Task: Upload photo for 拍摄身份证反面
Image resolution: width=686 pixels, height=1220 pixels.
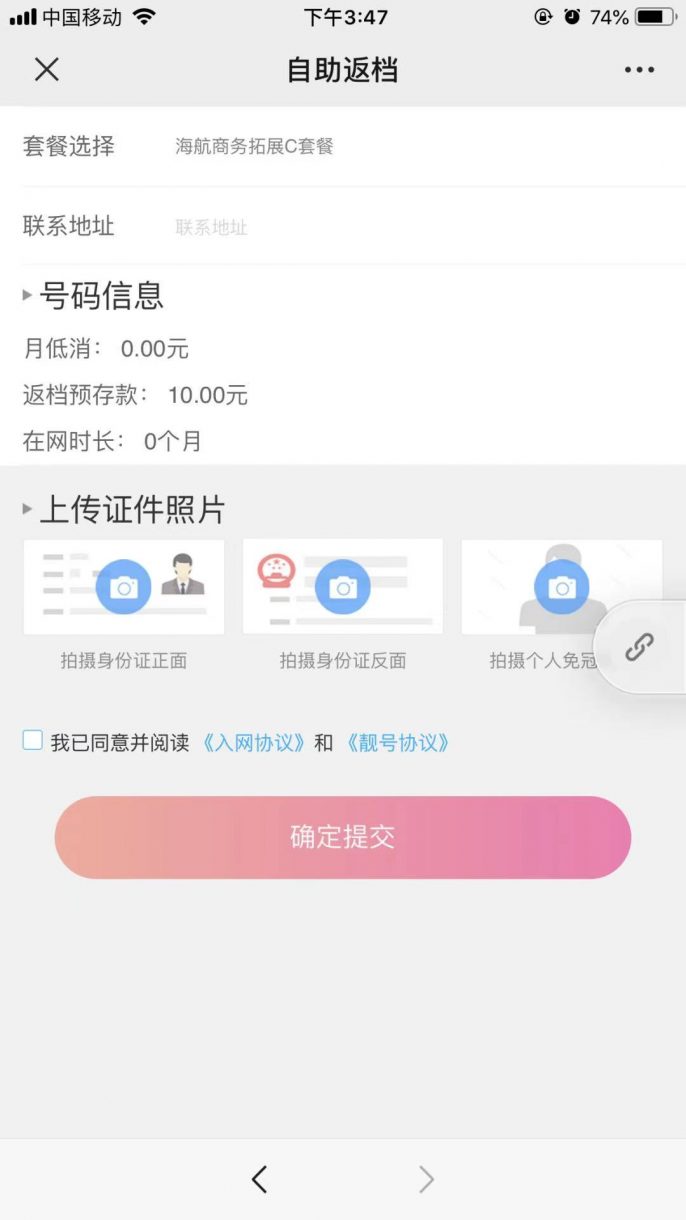Action: point(342,587)
